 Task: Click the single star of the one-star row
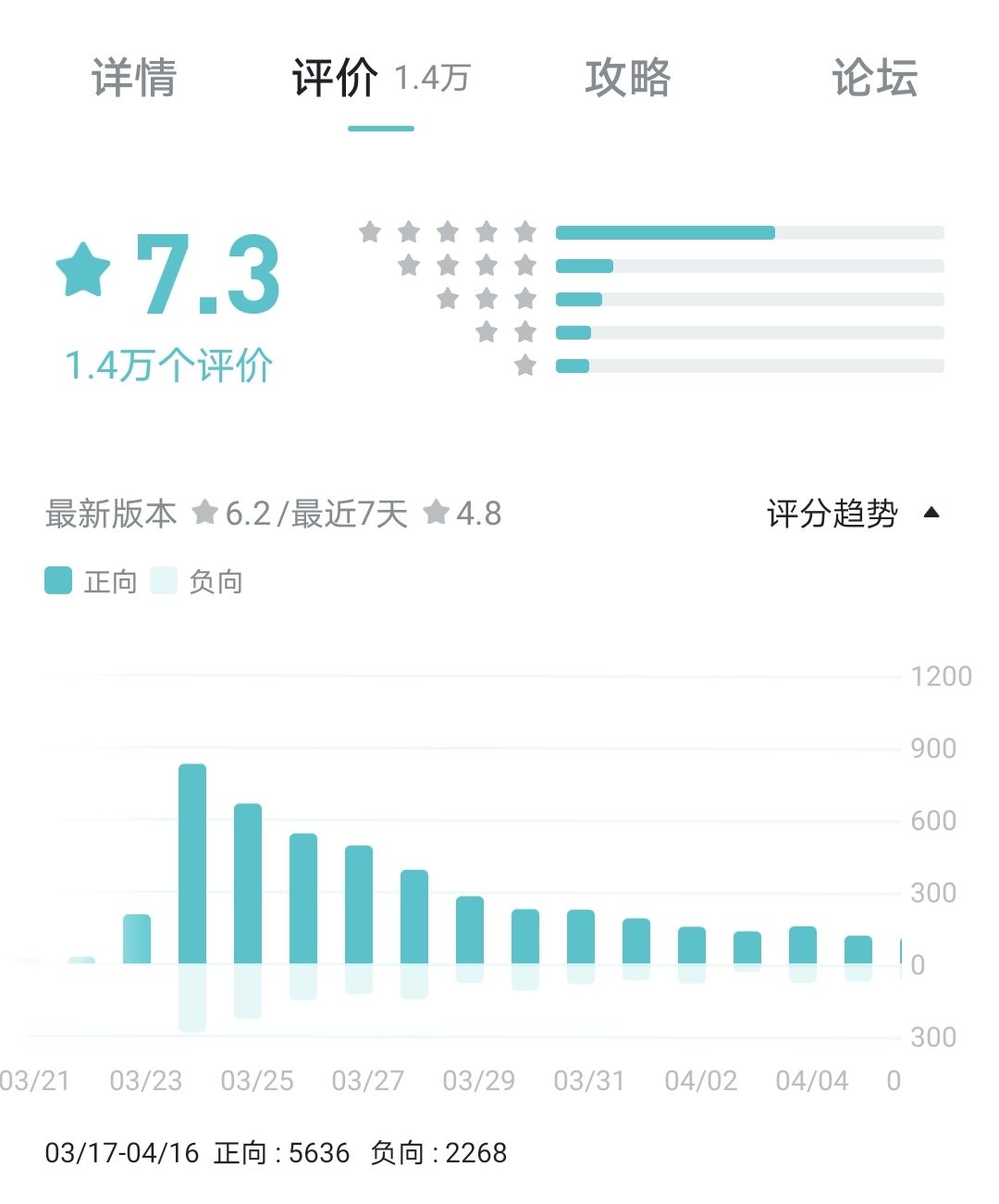click(526, 366)
